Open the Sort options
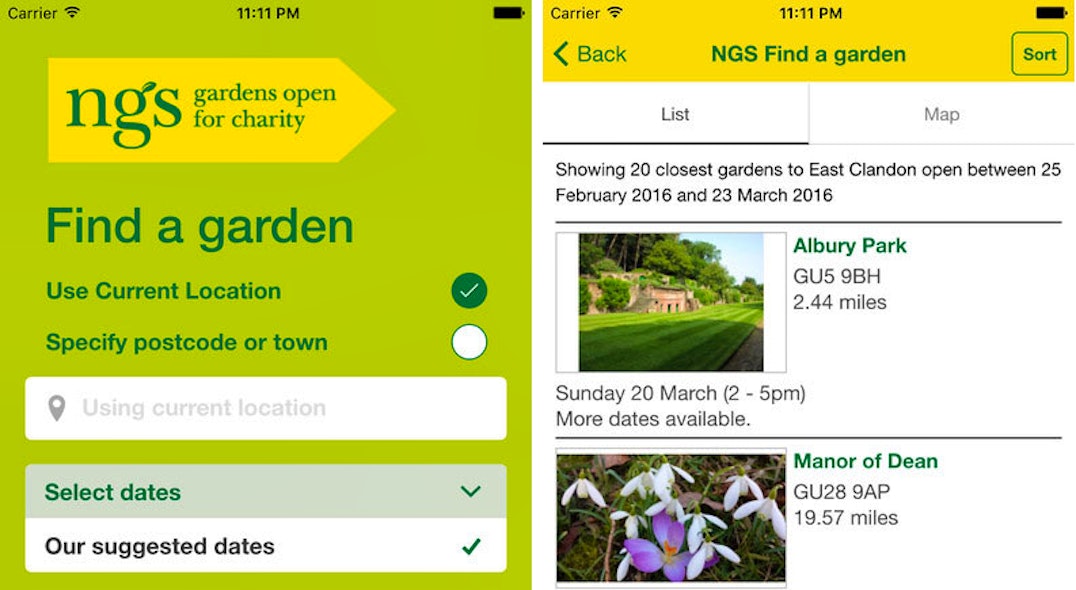The width and height of the screenshot is (1076, 590). [x=1039, y=54]
